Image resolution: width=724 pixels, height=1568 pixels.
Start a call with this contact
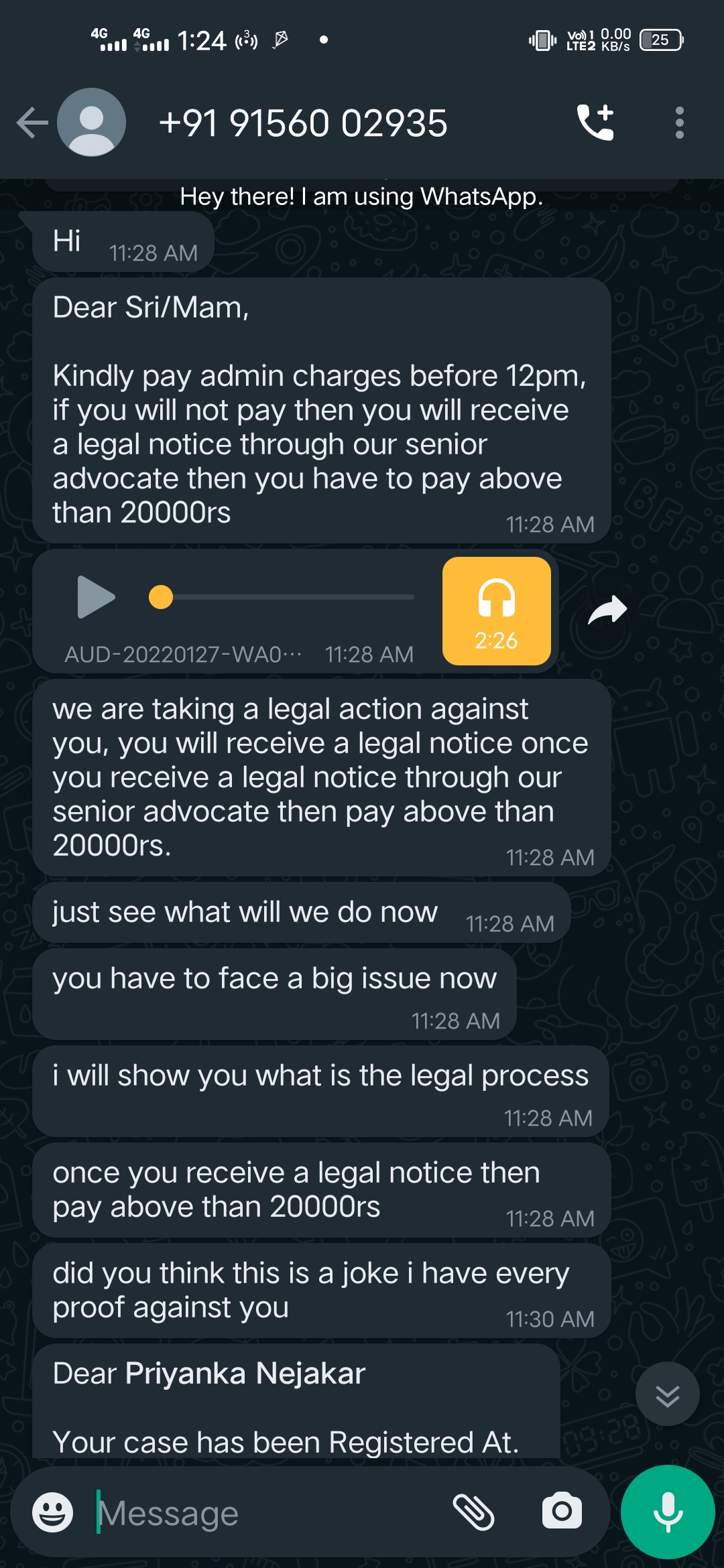595,123
